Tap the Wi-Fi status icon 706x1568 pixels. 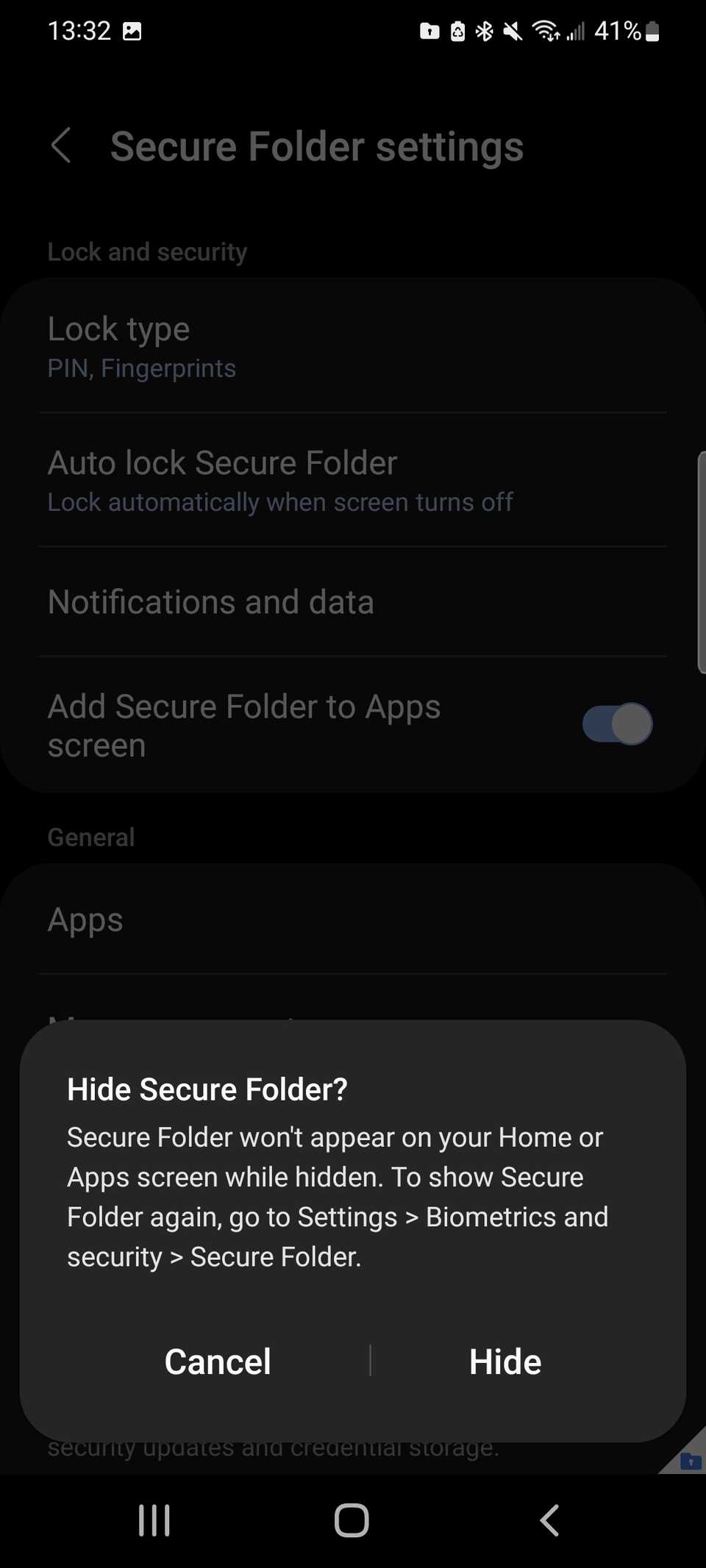(x=544, y=31)
